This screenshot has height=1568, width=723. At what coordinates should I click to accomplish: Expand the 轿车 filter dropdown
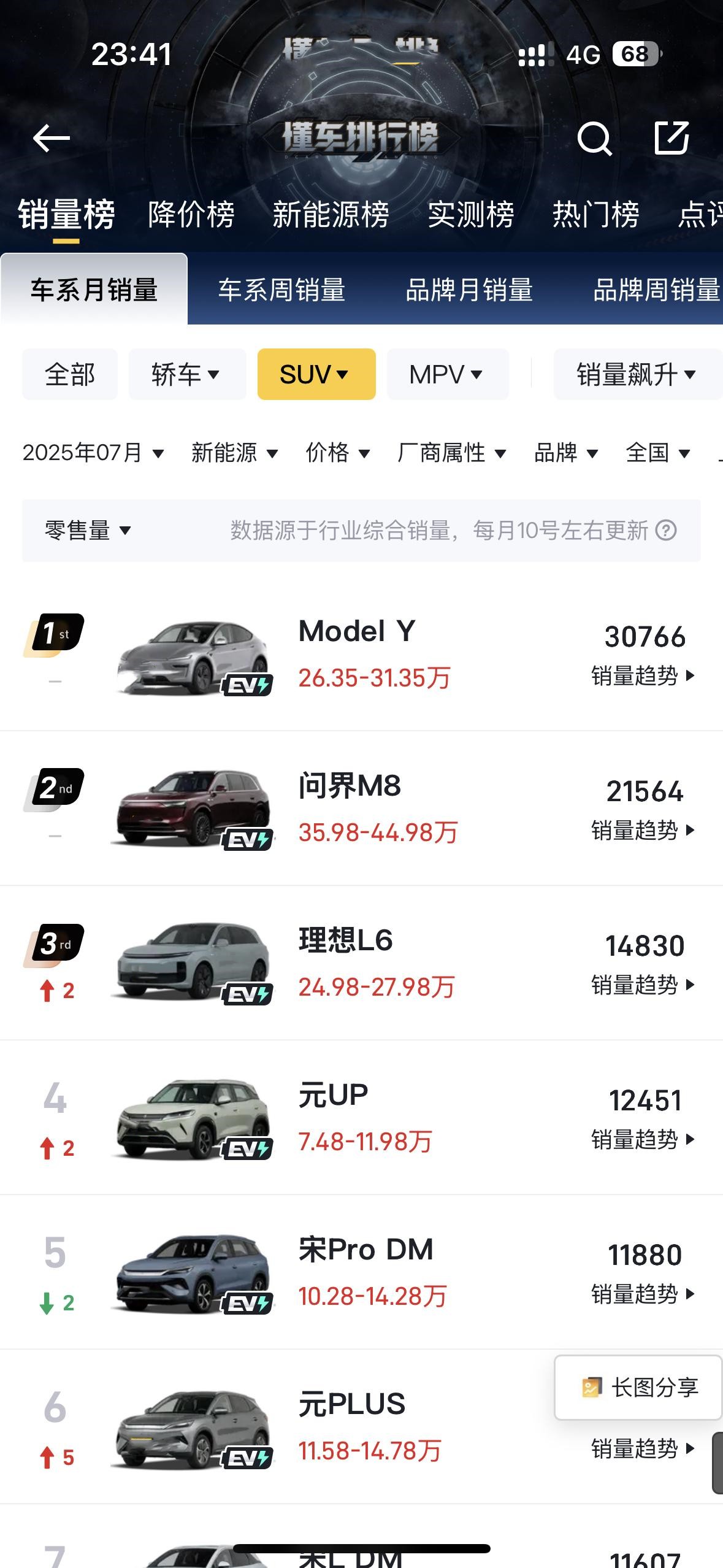(187, 374)
